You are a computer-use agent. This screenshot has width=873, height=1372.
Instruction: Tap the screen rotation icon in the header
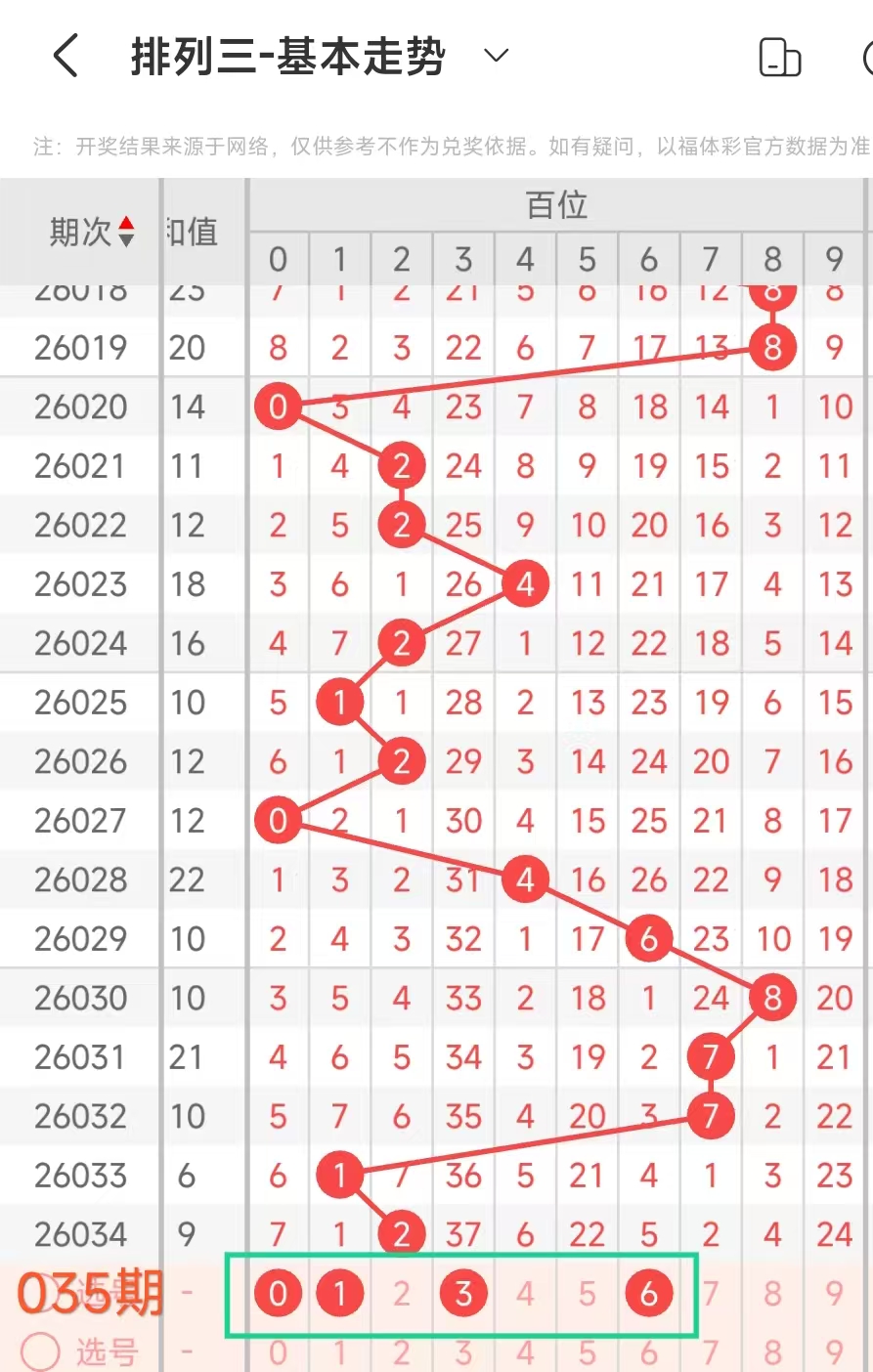point(779,58)
